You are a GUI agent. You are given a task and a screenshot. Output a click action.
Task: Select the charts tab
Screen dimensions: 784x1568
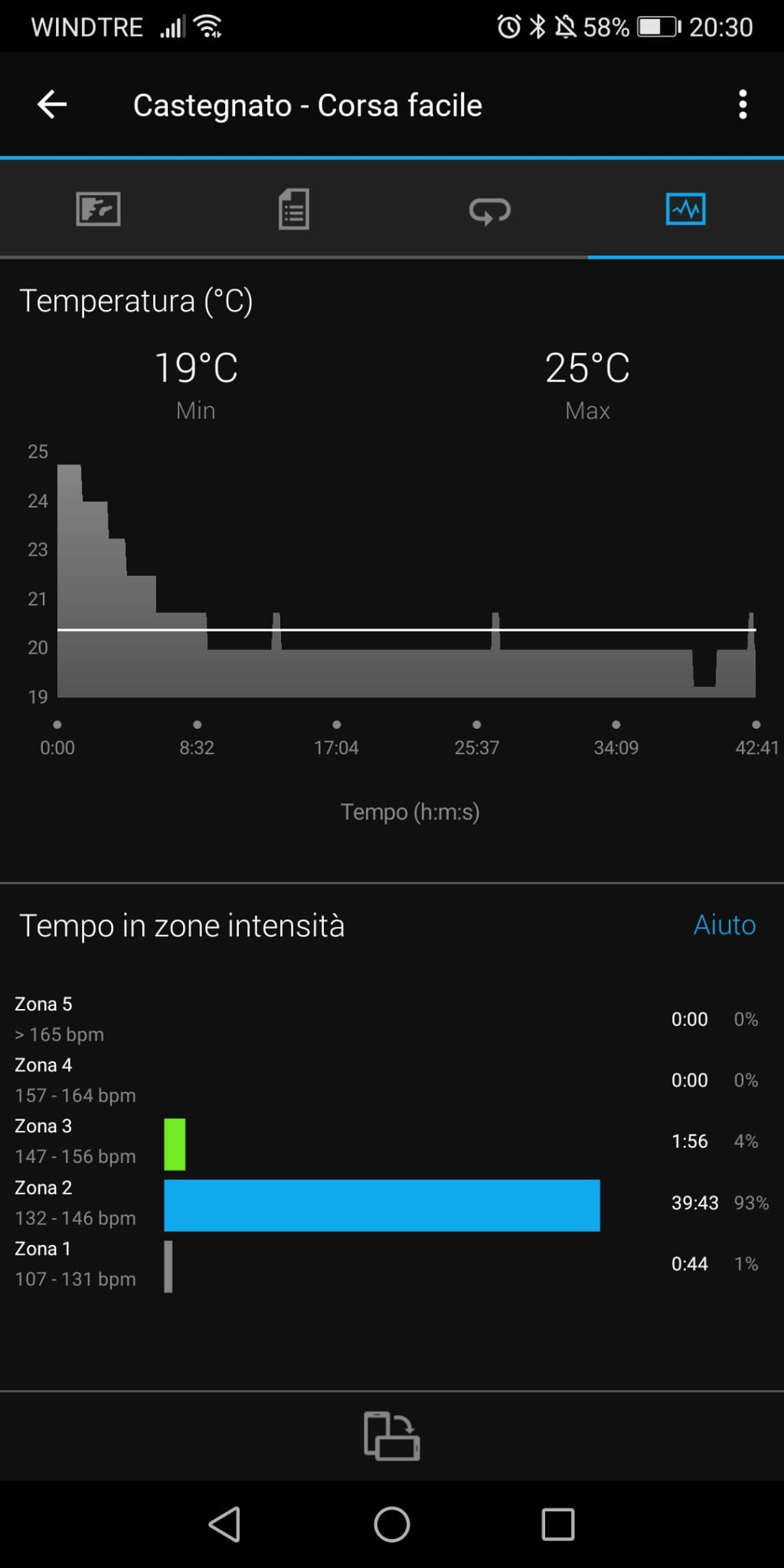[x=686, y=209]
